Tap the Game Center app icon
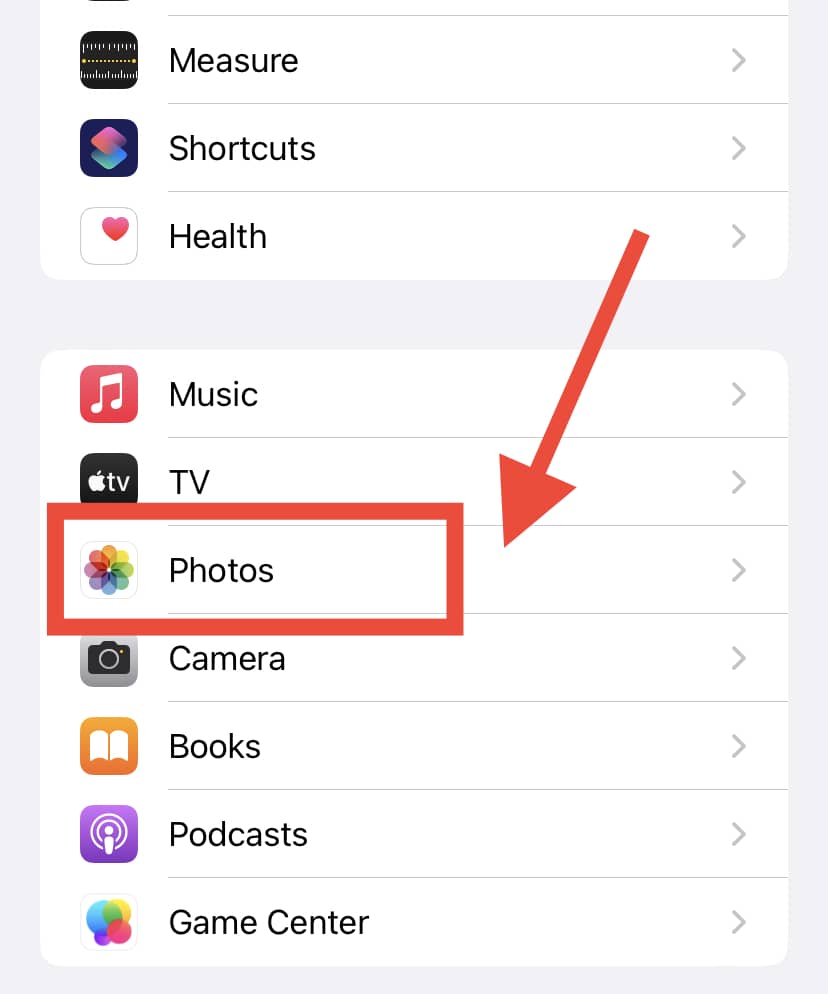This screenshot has height=994, width=828. pyautogui.click(x=108, y=922)
